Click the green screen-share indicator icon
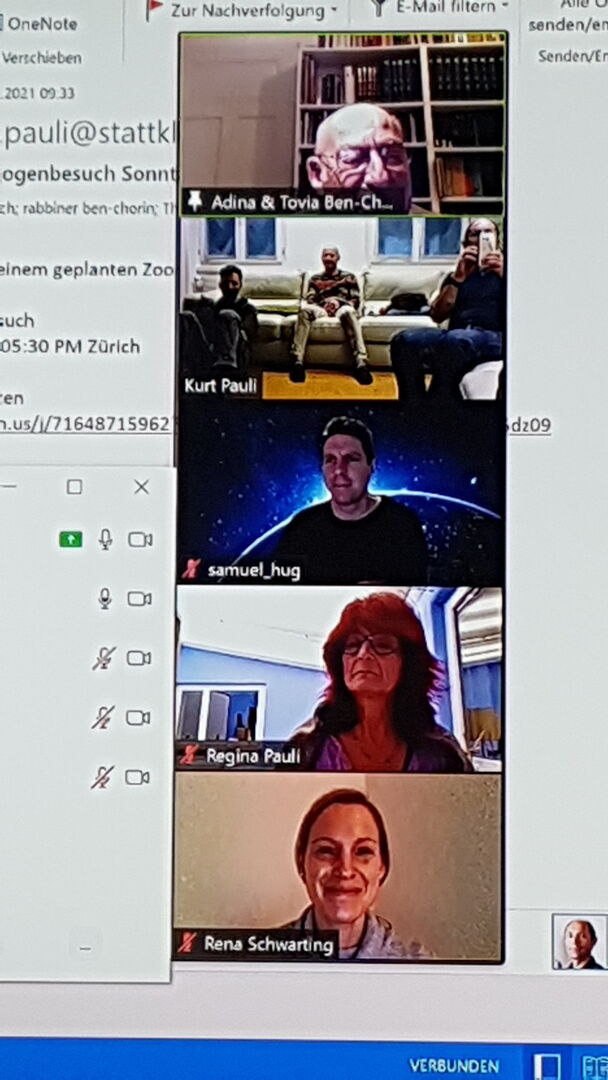Screen dimensions: 608x1080 tap(70, 540)
